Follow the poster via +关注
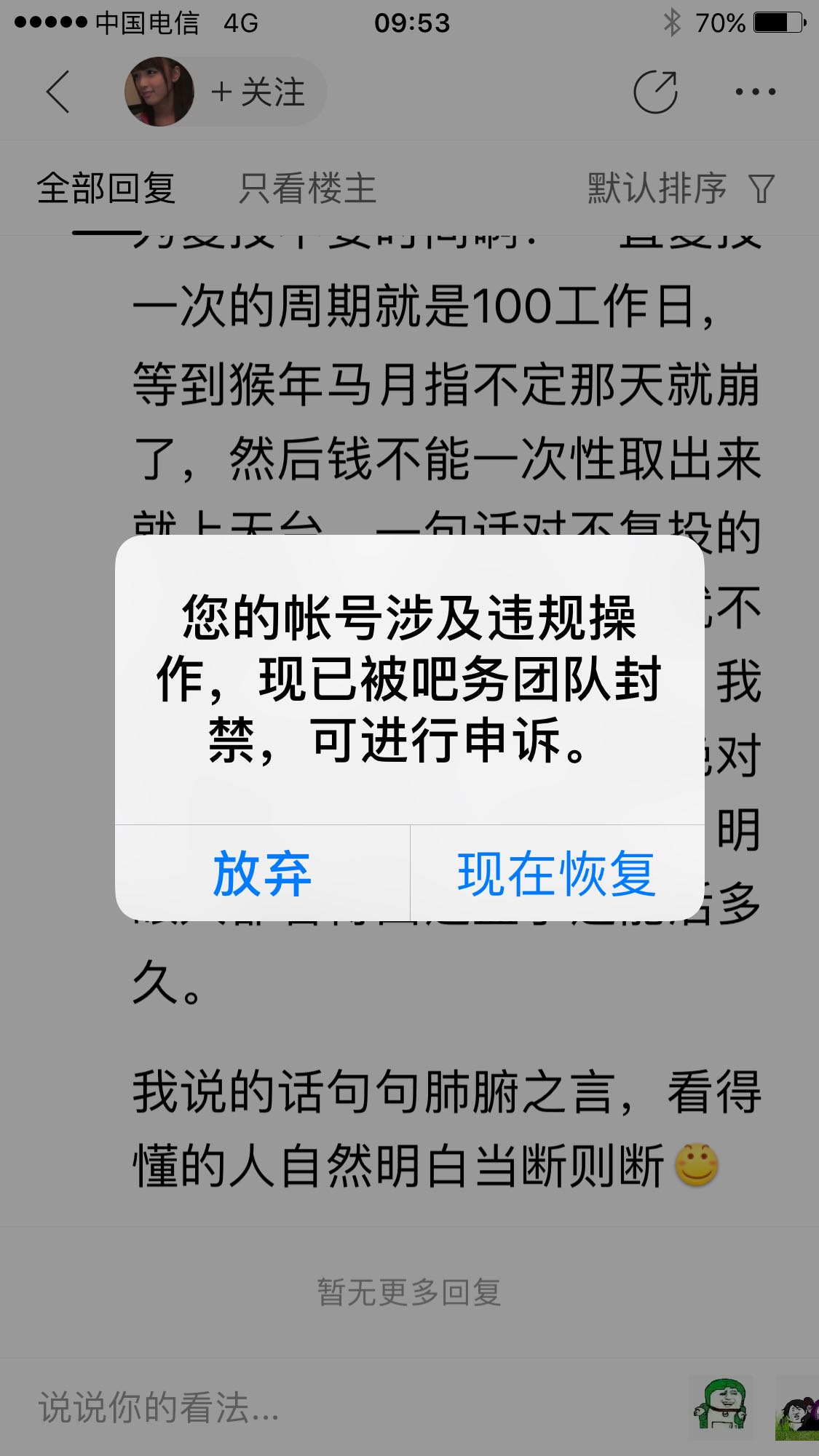 (258, 92)
